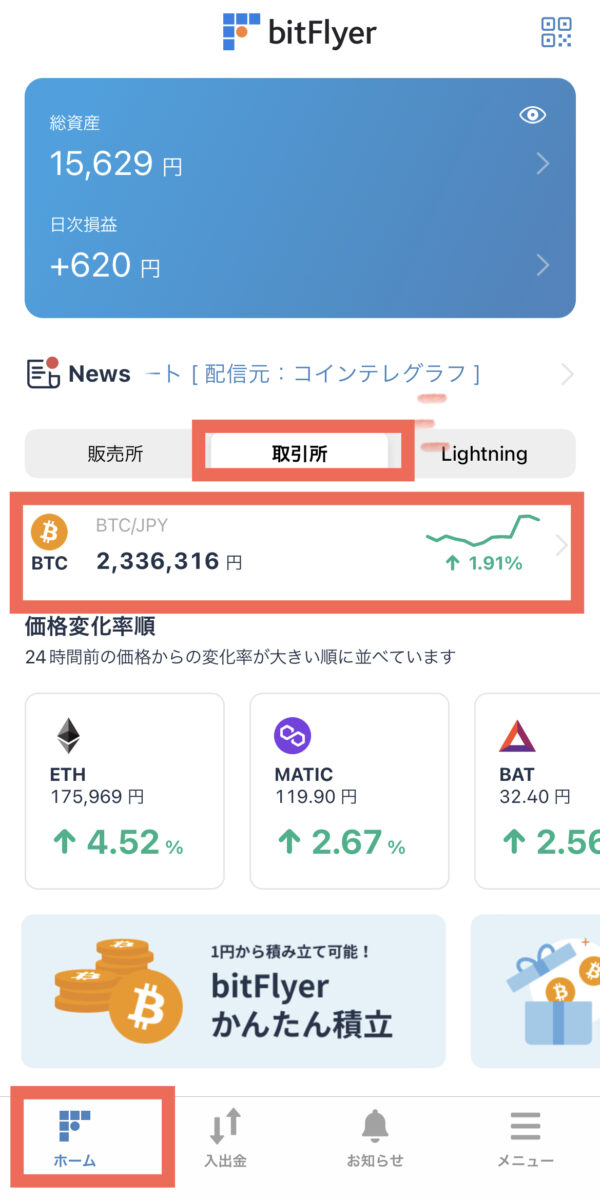Switch to the Lightning tab

(x=484, y=454)
